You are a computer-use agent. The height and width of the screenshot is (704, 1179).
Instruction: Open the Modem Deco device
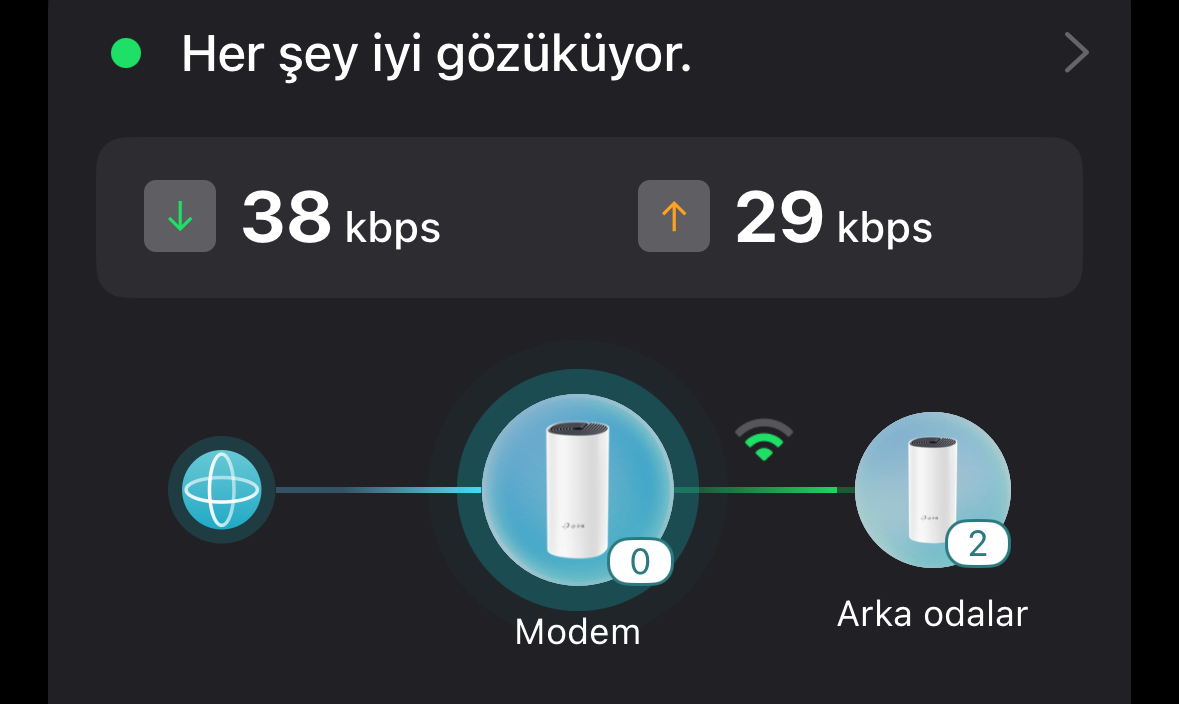coord(578,489)
